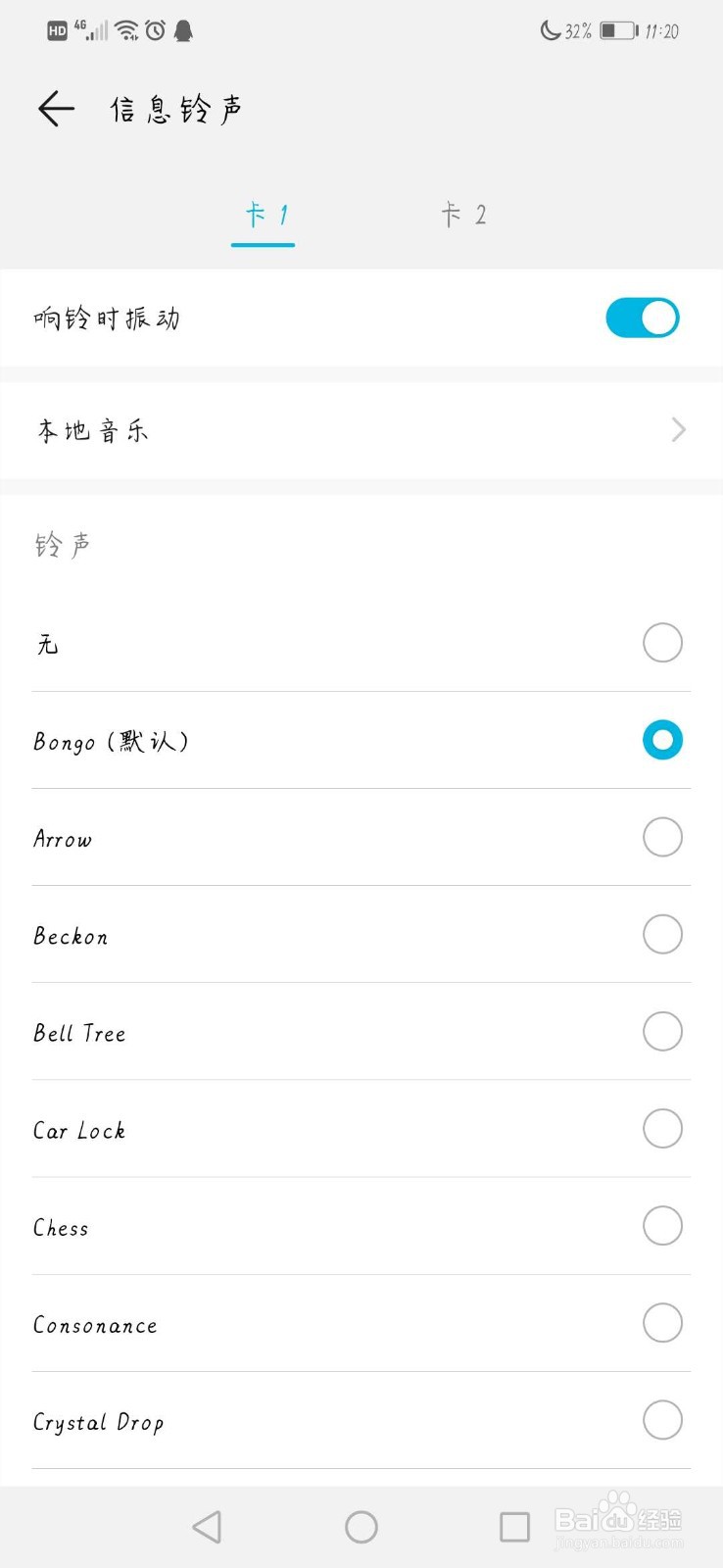Choose the Bongo (默认) ringtone
The height and width of the screenshot is (1568, 723).
[661, 740]
